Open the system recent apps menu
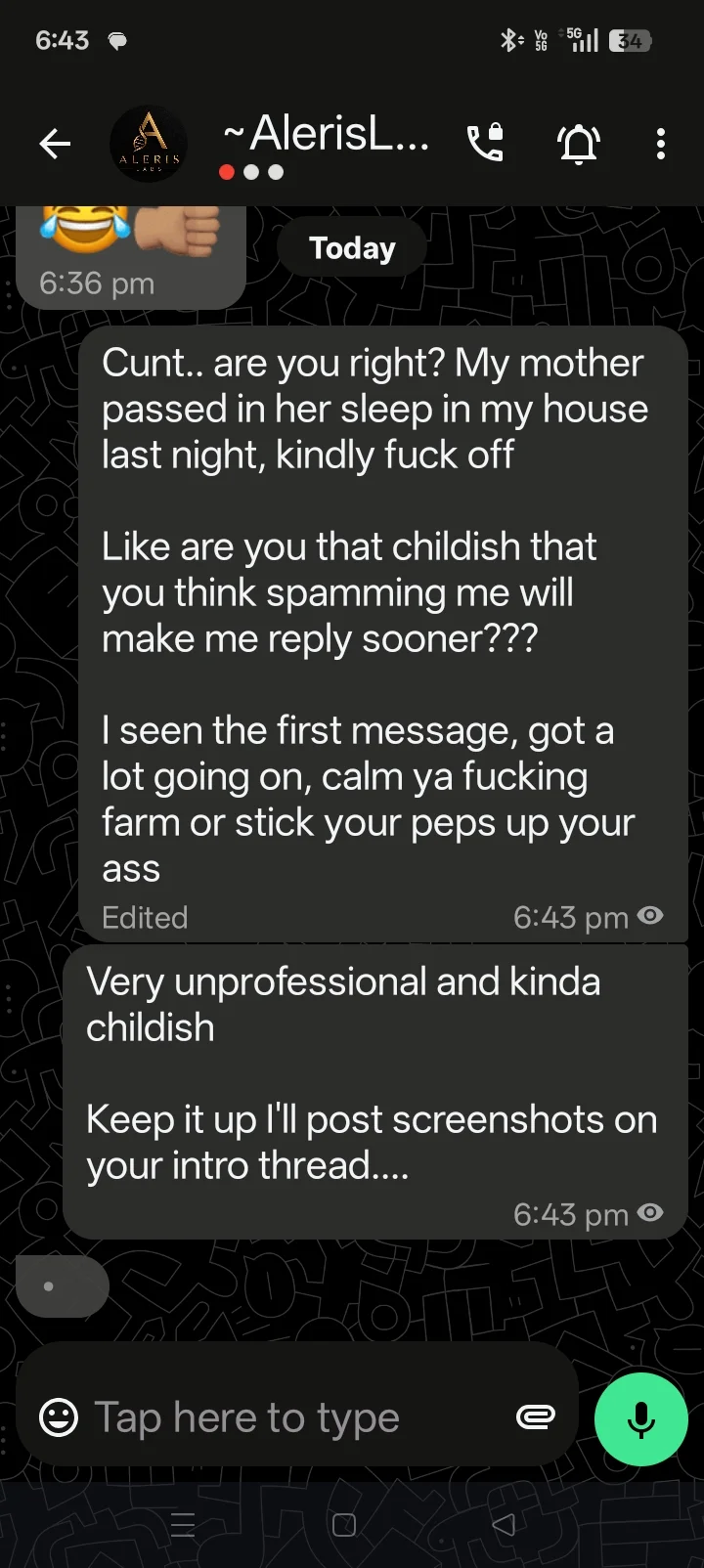Screen dimensions: 704x1568 (183, 1525)
